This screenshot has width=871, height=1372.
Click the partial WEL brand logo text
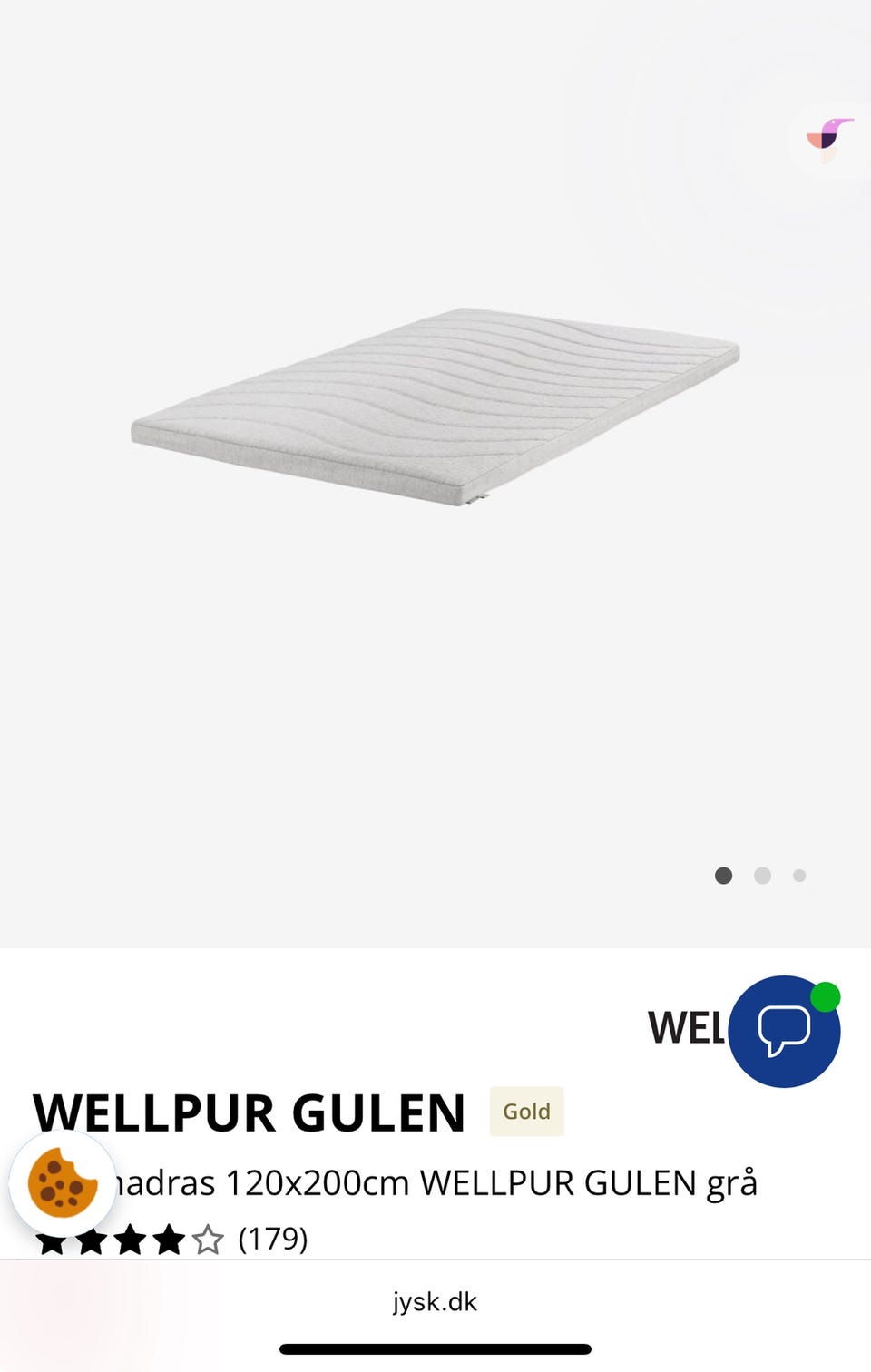687,1028
